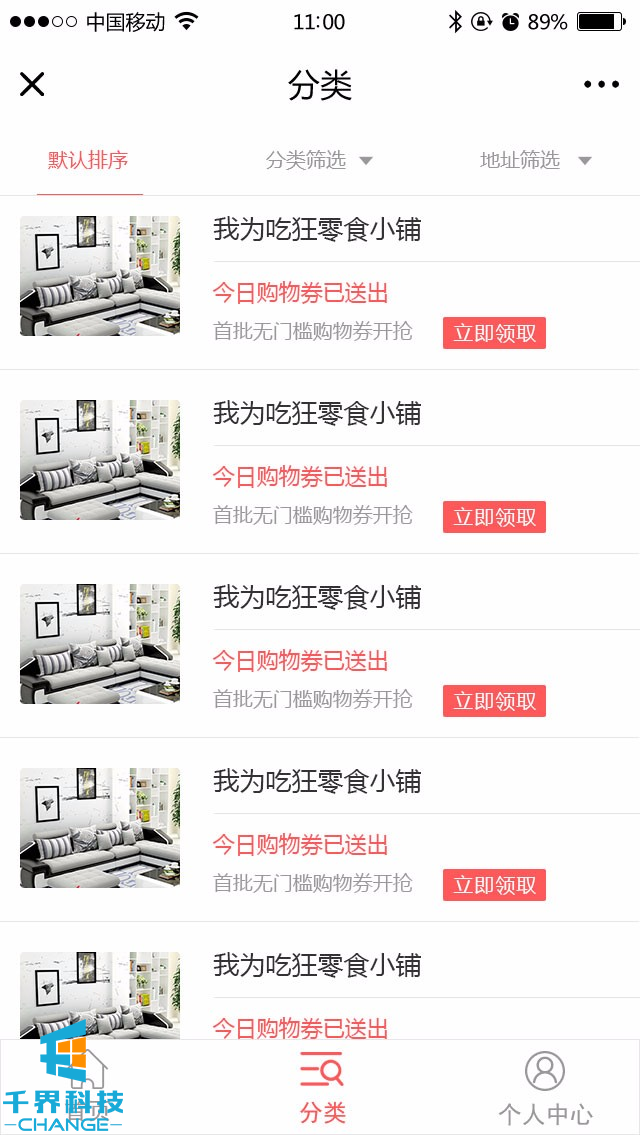This screenshot has width=640, height=1135.
Task: Expand the 地址筛选 dropdown
Action: (x=534, y=160)
